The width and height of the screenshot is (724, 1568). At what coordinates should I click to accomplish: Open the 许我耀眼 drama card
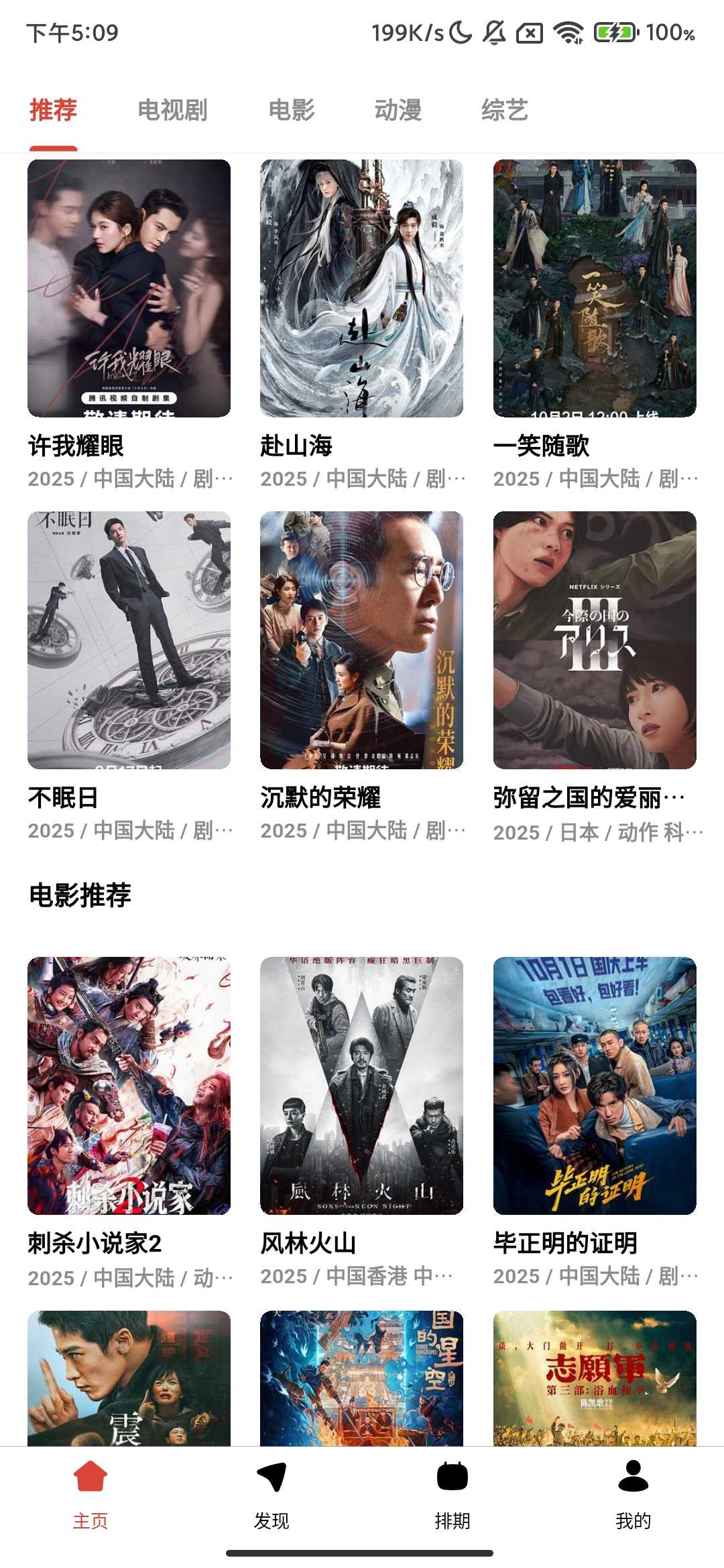click(129, 288)
